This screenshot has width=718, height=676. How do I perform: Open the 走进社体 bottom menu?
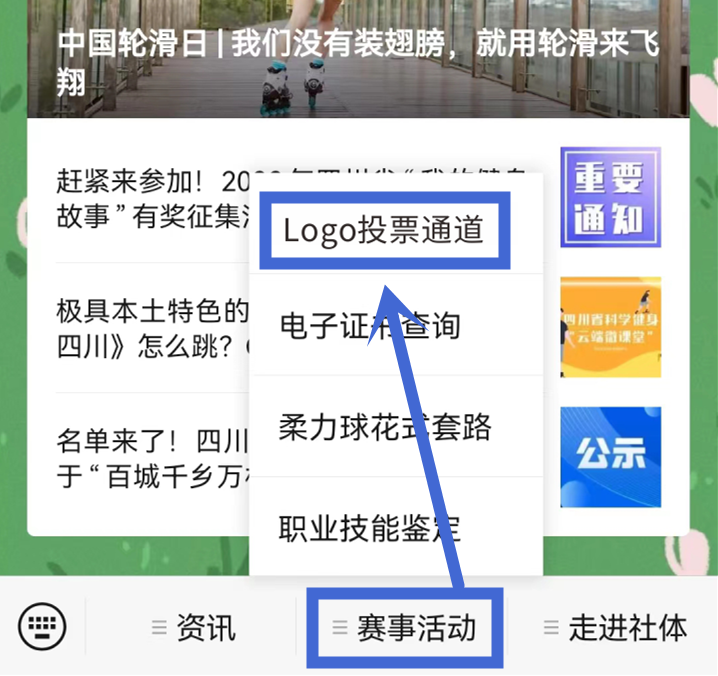[x=616, y=628]
